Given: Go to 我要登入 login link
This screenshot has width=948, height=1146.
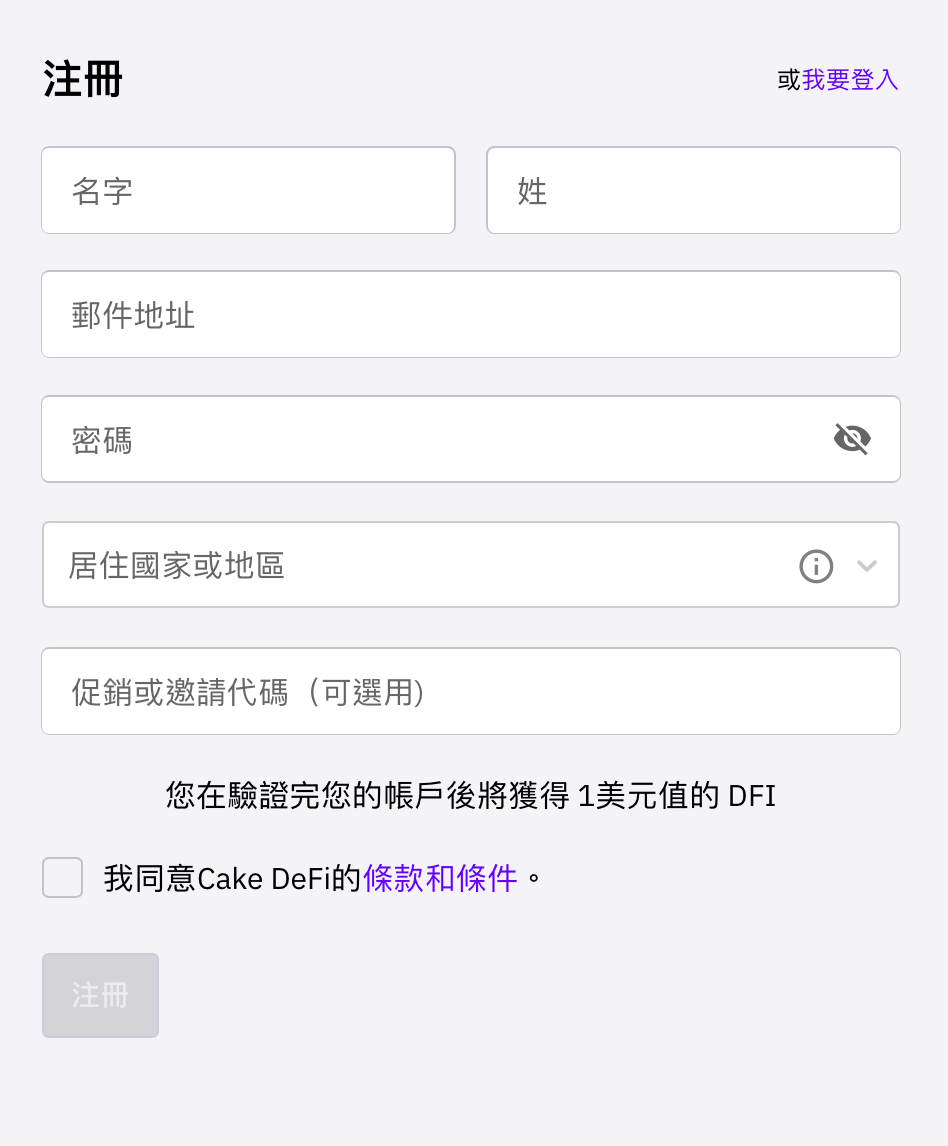Looking at the screenshot, I should (x=850, y=80).
